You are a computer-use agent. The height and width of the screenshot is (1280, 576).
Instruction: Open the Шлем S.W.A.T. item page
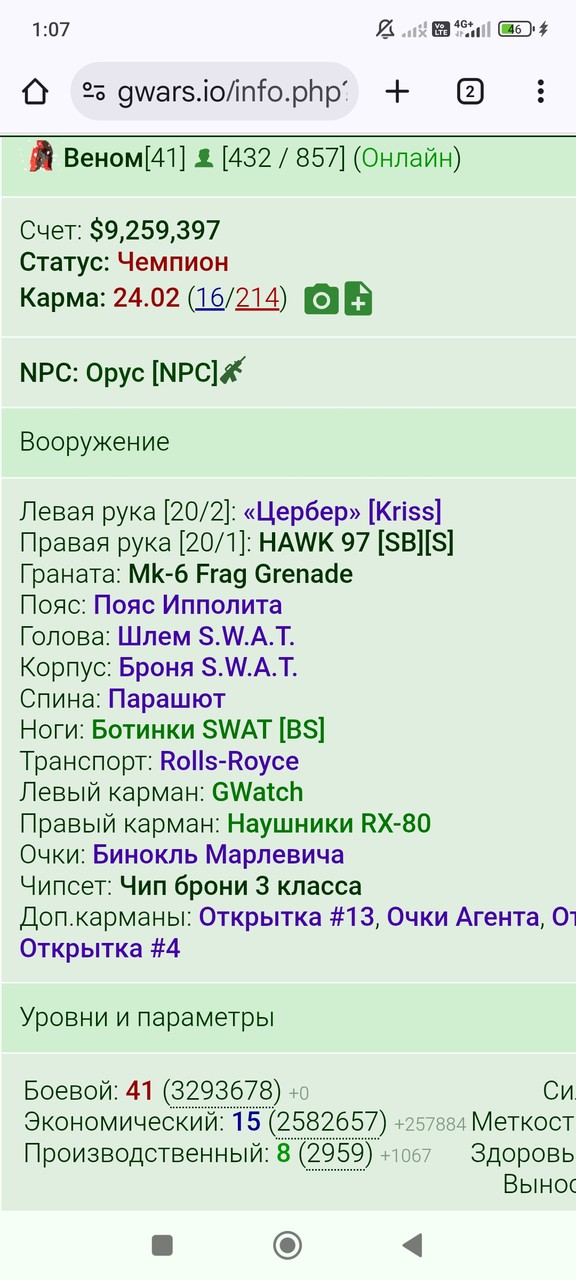pos(206,636)
